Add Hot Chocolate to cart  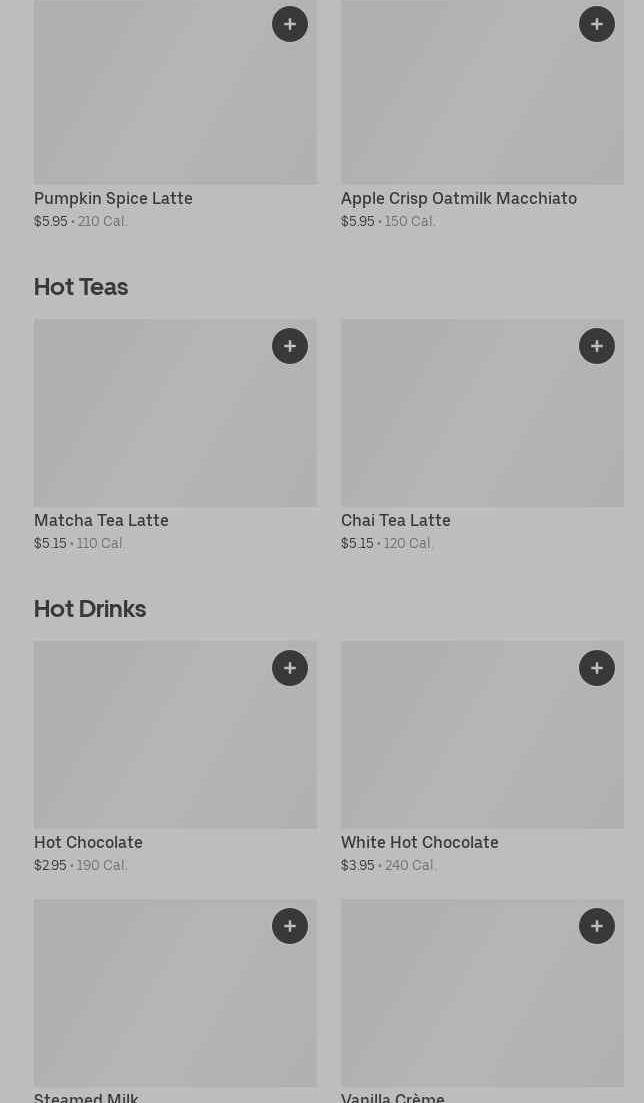pos(290,668)
